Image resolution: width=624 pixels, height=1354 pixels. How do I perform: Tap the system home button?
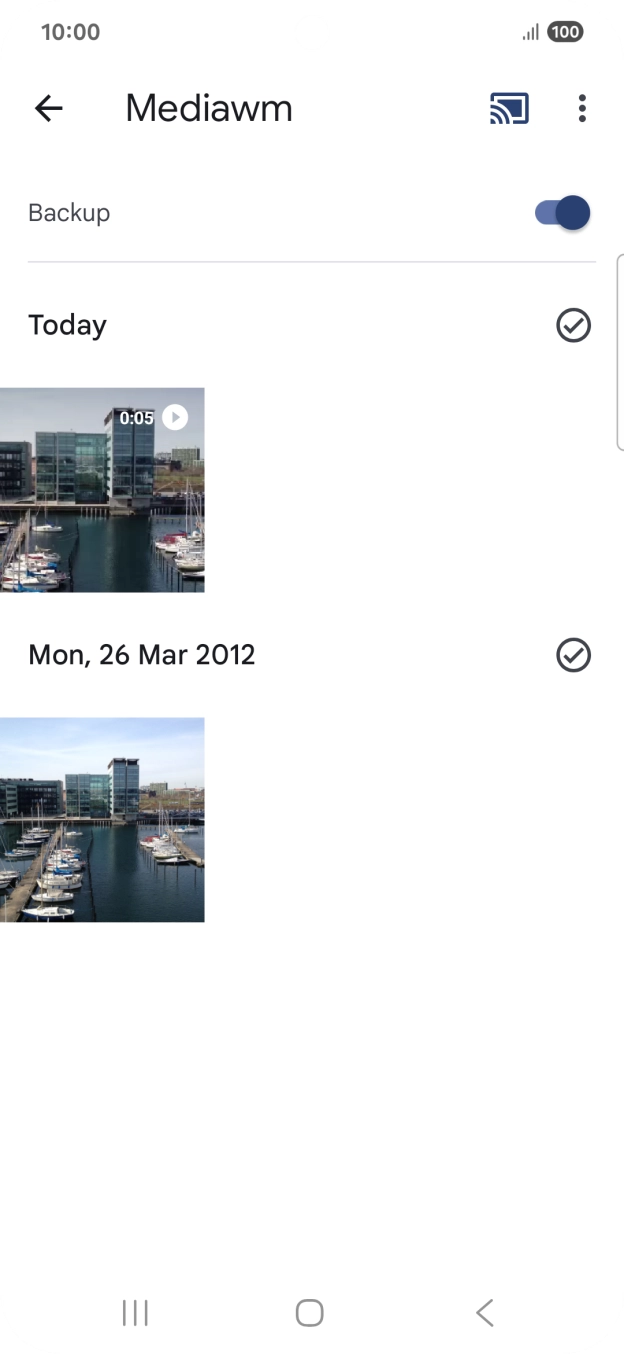coord(310,1313)
